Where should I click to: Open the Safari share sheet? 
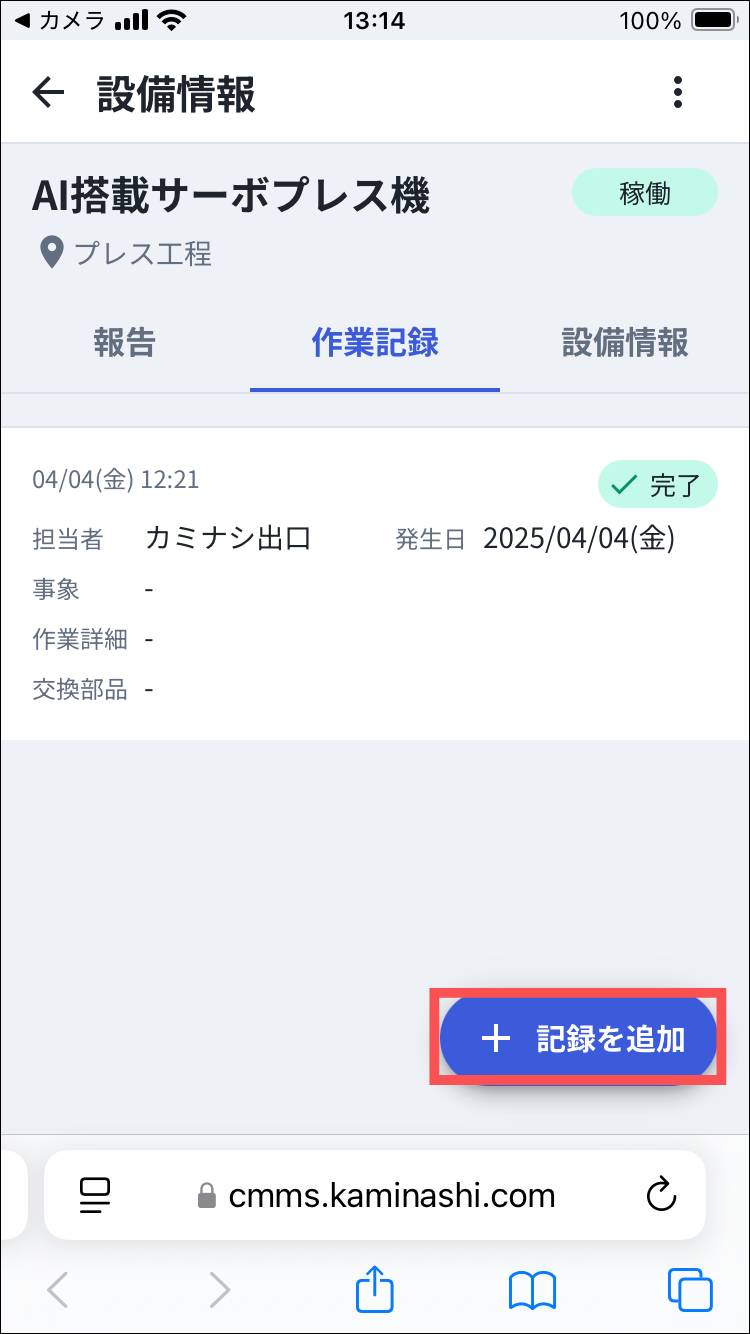[375, 1290]
